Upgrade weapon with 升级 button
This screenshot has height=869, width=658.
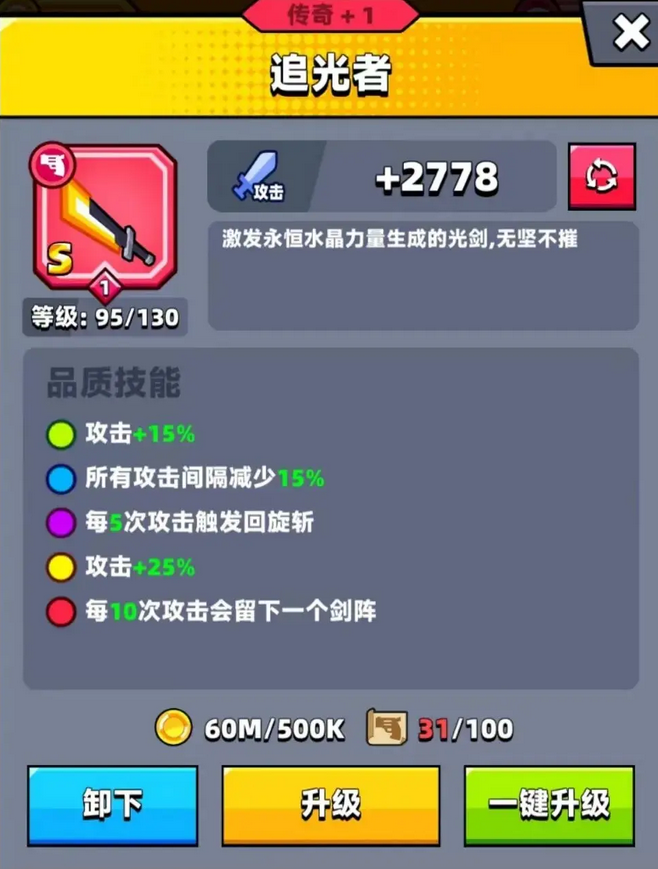330,805
